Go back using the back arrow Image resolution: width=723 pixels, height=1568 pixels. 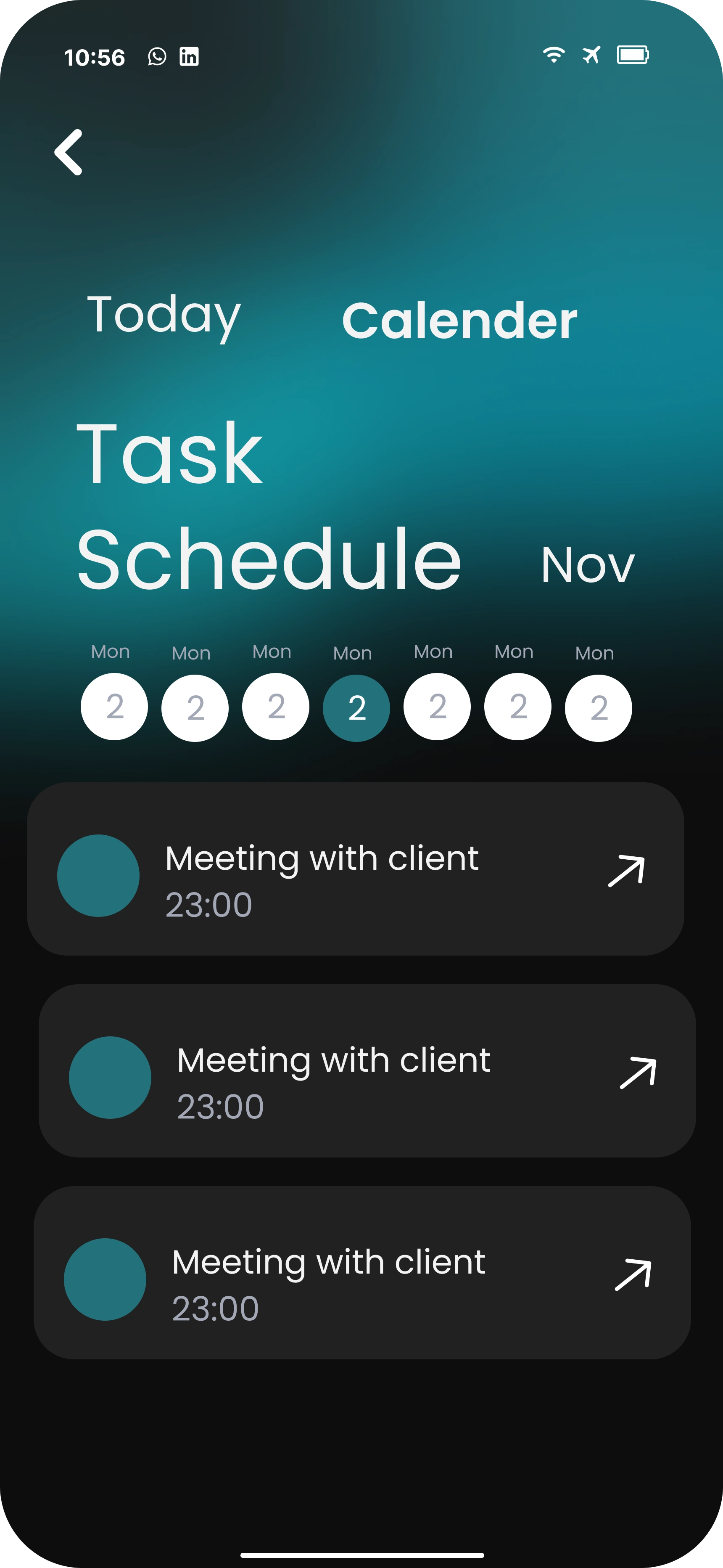[x=69, y=152]
